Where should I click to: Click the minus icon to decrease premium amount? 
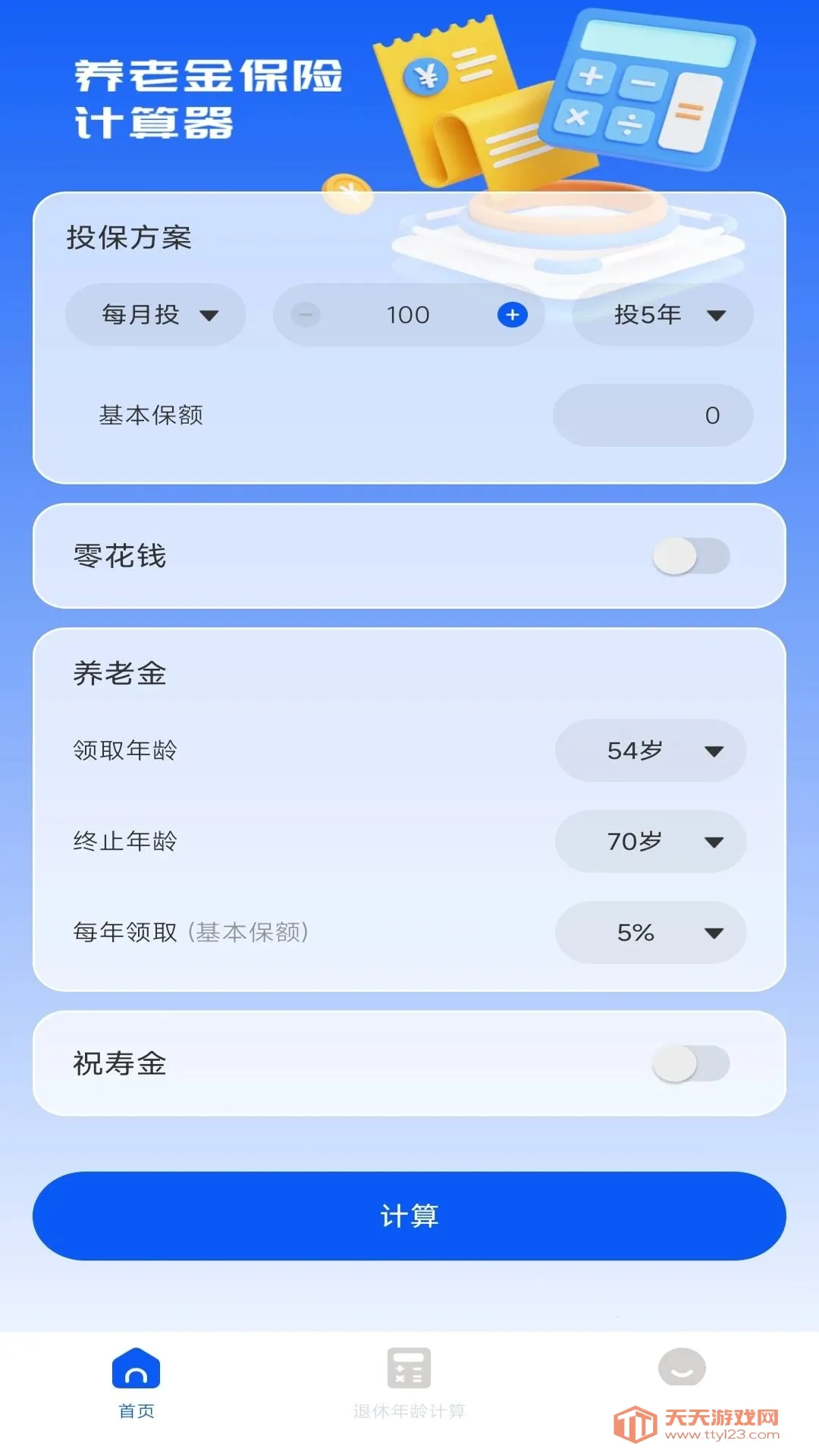[x=306, y=315]
